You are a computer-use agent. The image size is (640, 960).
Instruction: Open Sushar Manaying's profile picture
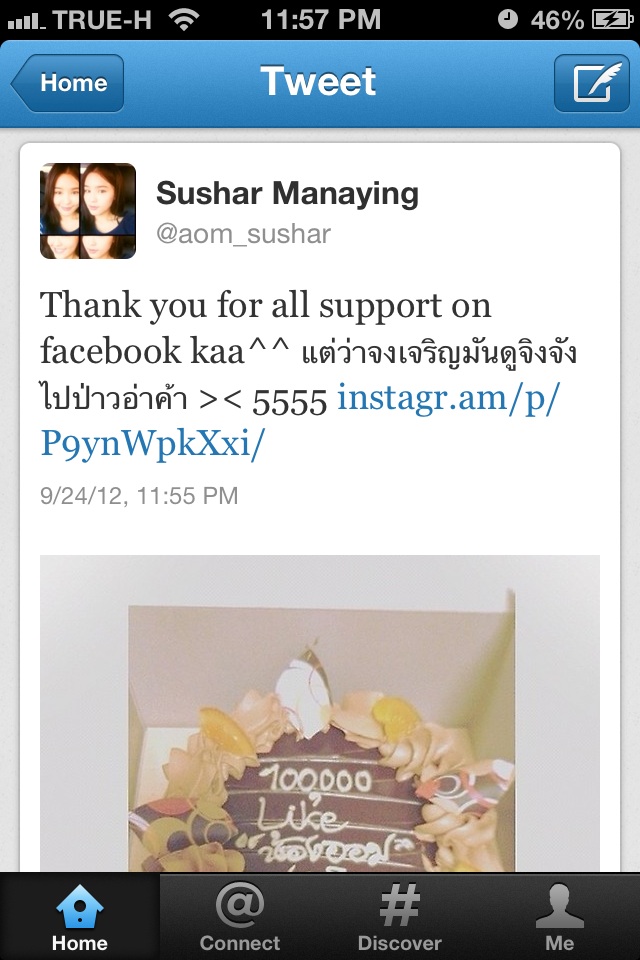(x=88, y=211)
